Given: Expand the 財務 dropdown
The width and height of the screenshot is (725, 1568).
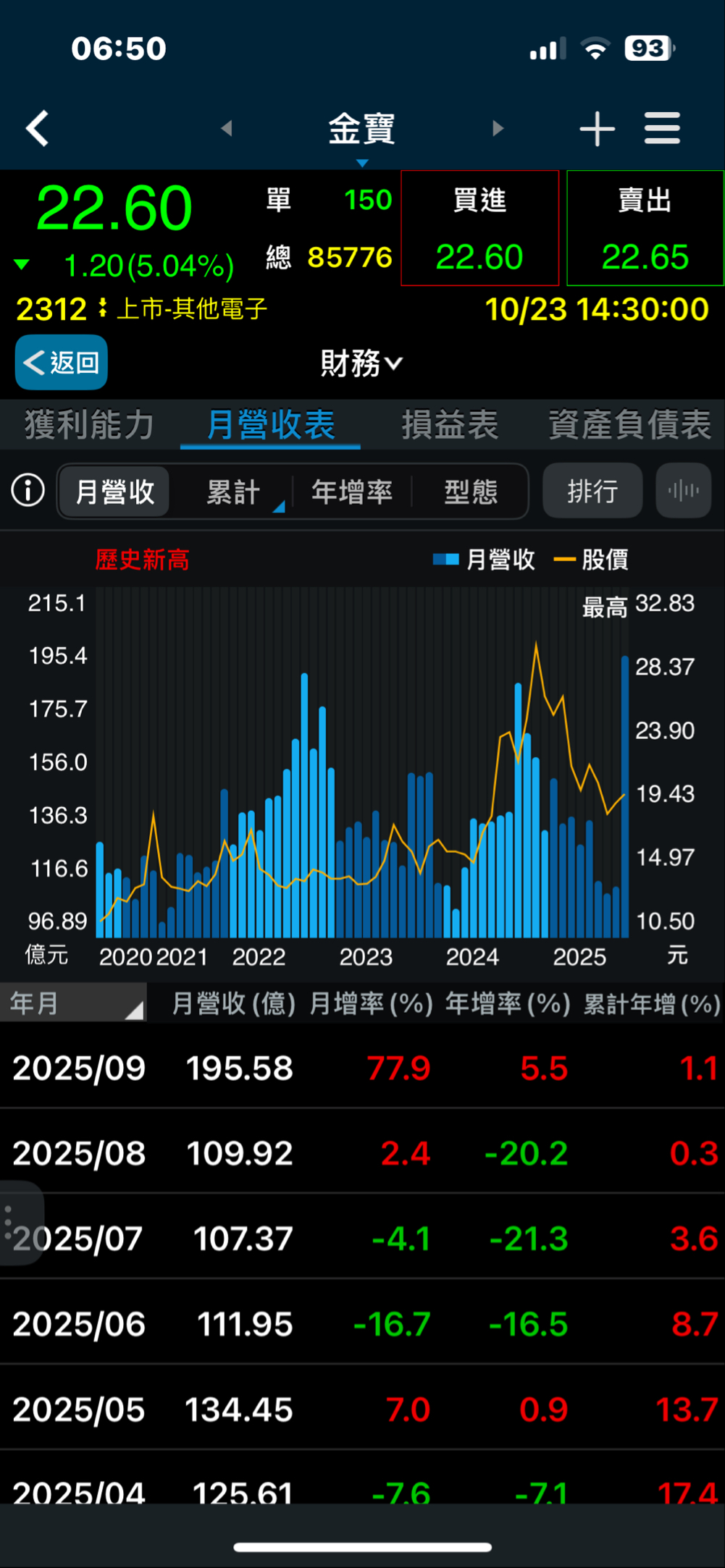Looking at the screenshot, I should point(361,363).
